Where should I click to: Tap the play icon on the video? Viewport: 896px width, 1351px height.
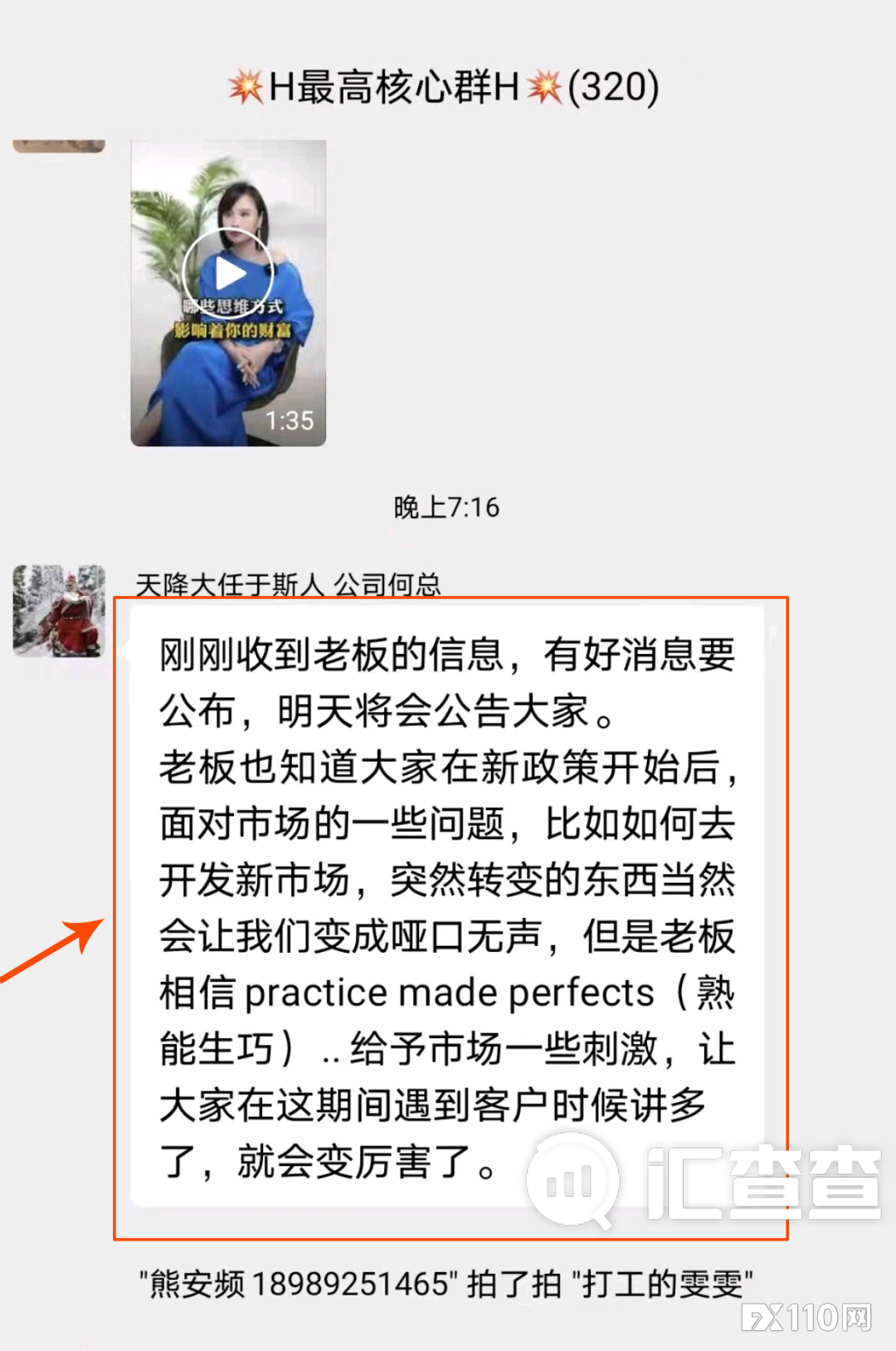pos(230,271)
